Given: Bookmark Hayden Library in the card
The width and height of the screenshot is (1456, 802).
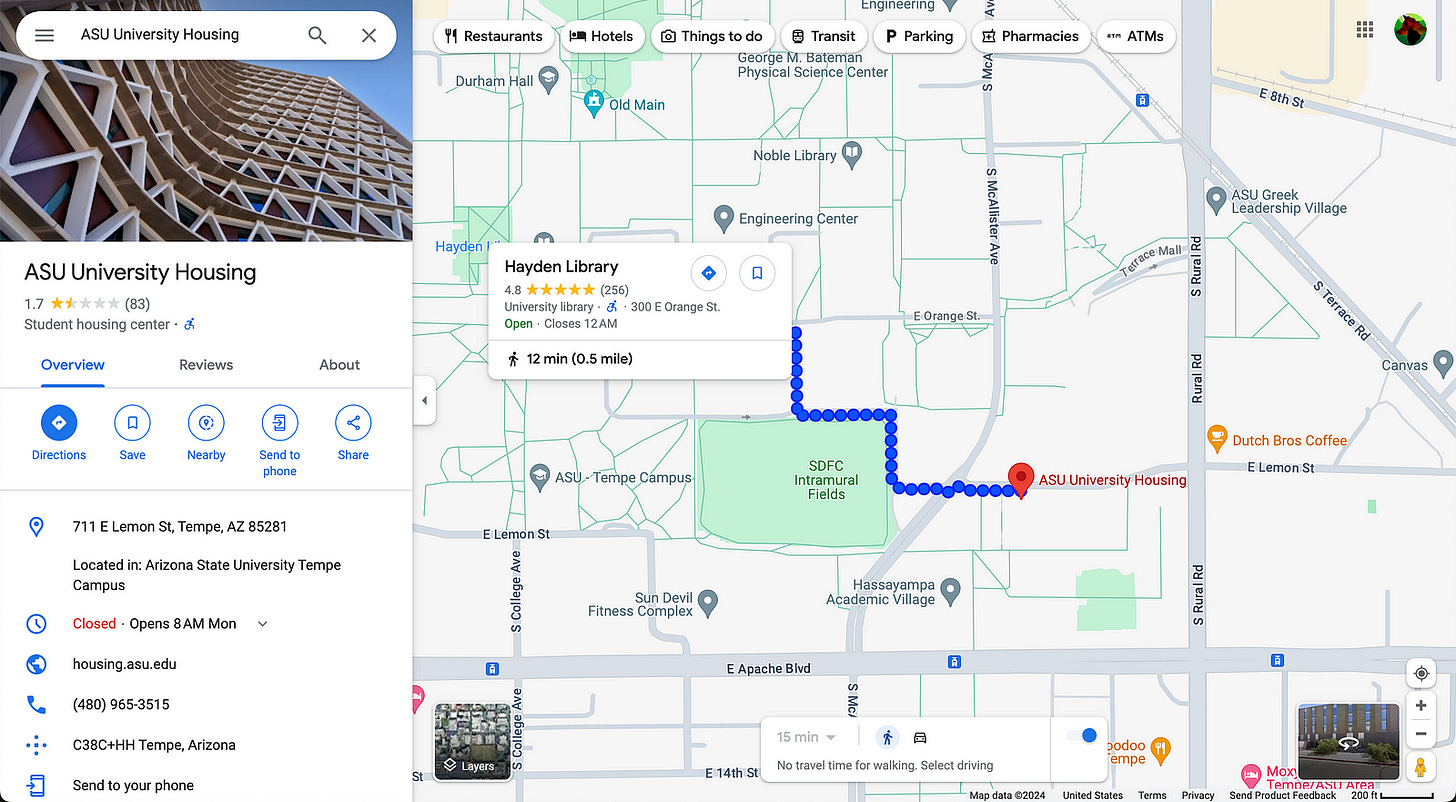Looking at the screenshot, I should [x=757, y=273].
